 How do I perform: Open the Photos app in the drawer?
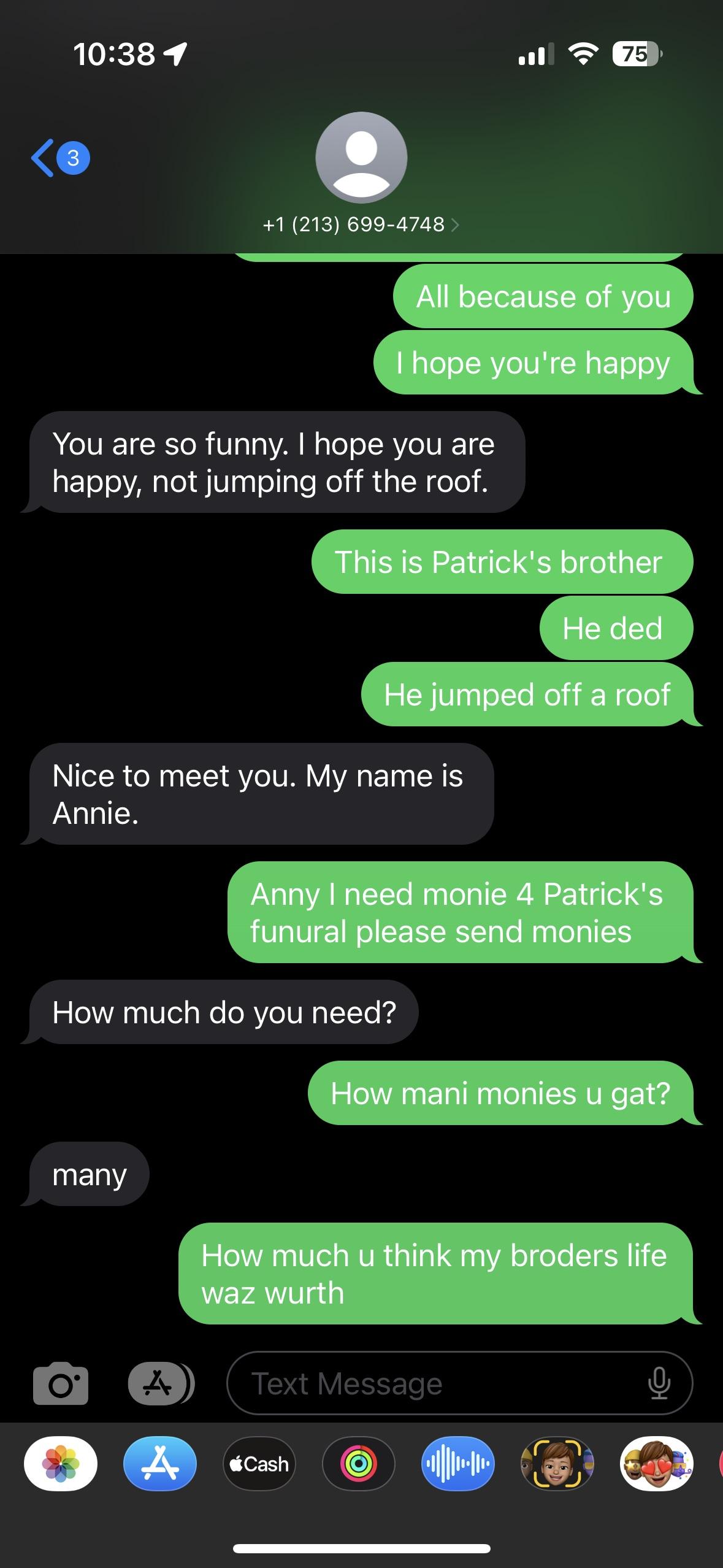(61, 1464)
